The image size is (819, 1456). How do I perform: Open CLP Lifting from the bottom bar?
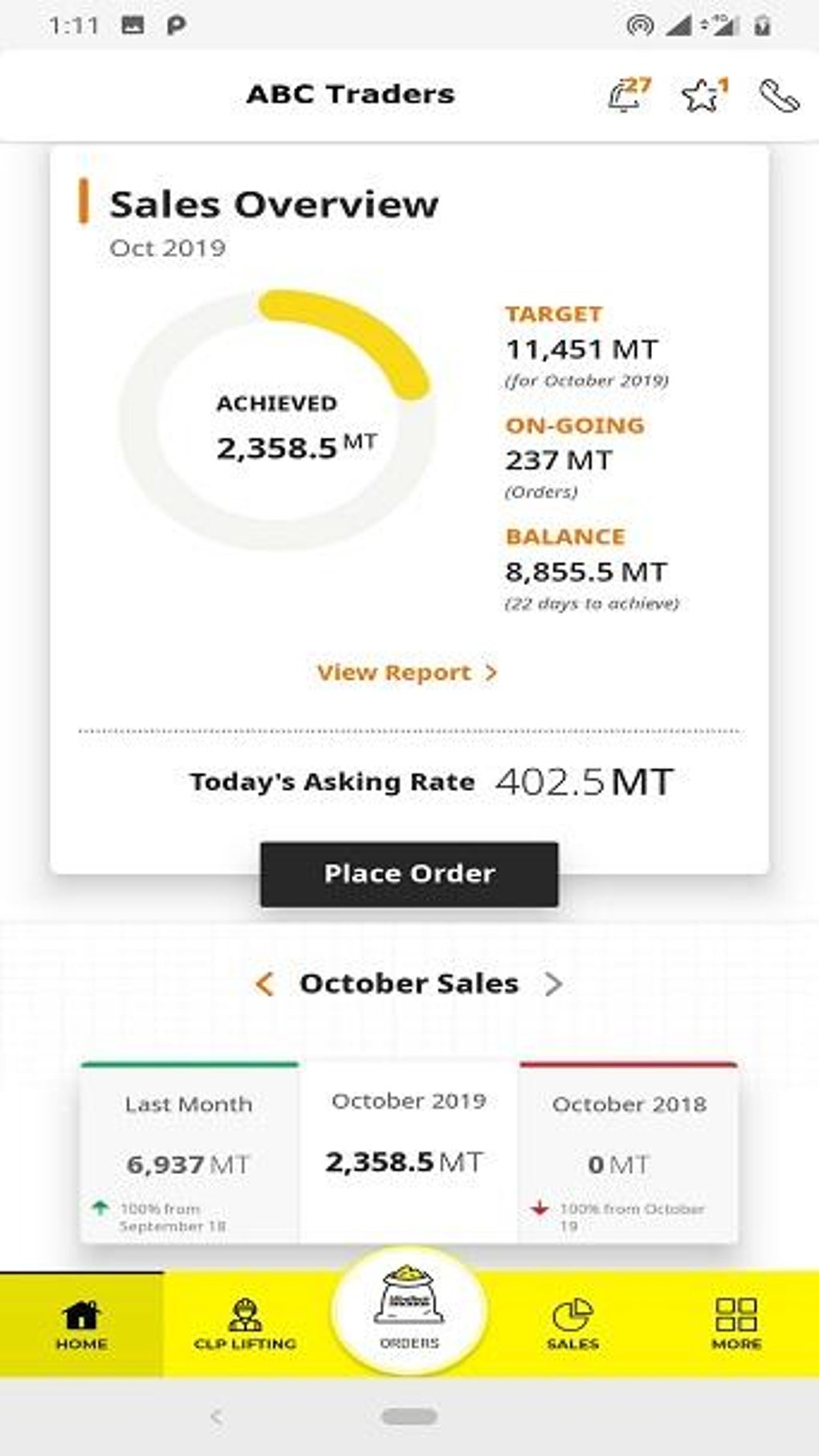pyautogui.click(x=245, y=1315)
